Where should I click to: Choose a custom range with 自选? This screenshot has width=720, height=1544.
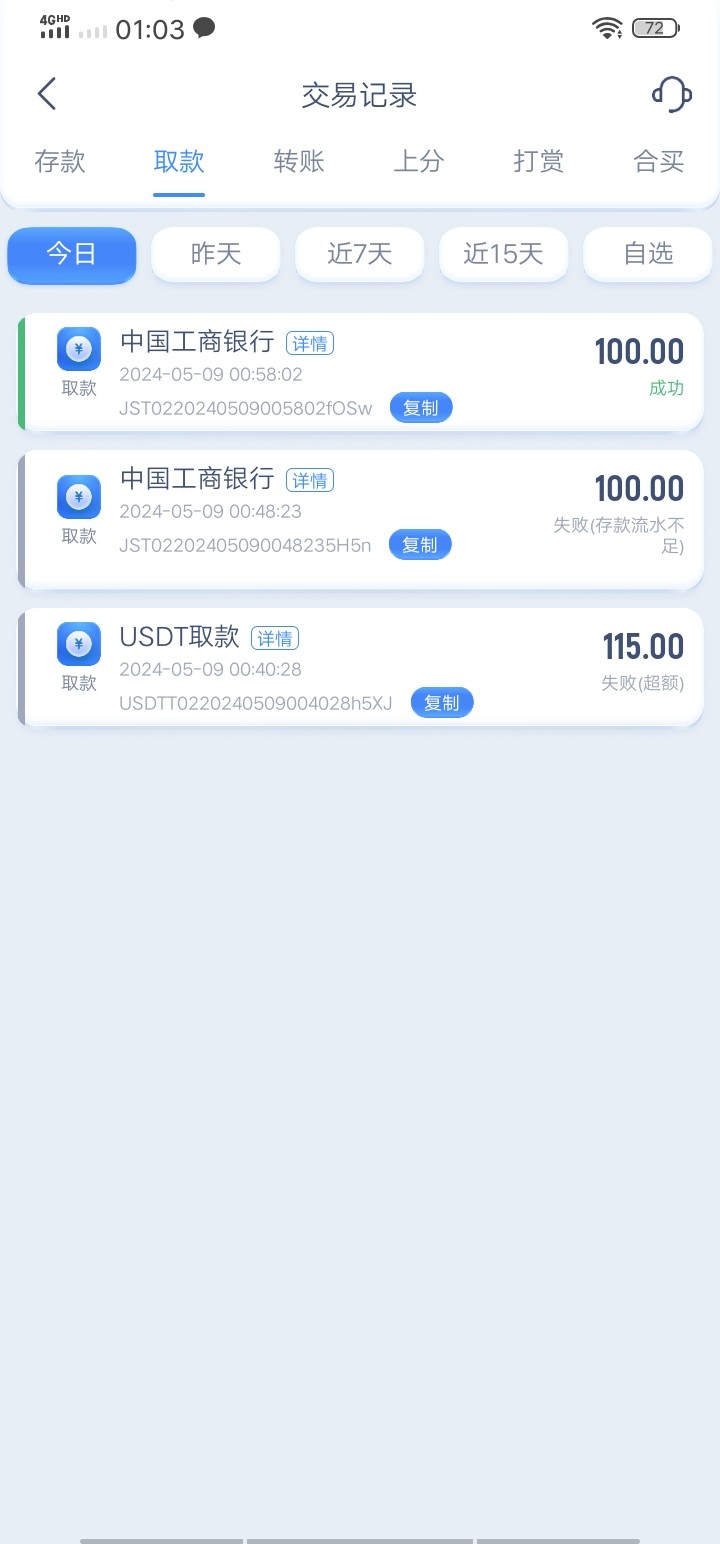click(648, 254)
